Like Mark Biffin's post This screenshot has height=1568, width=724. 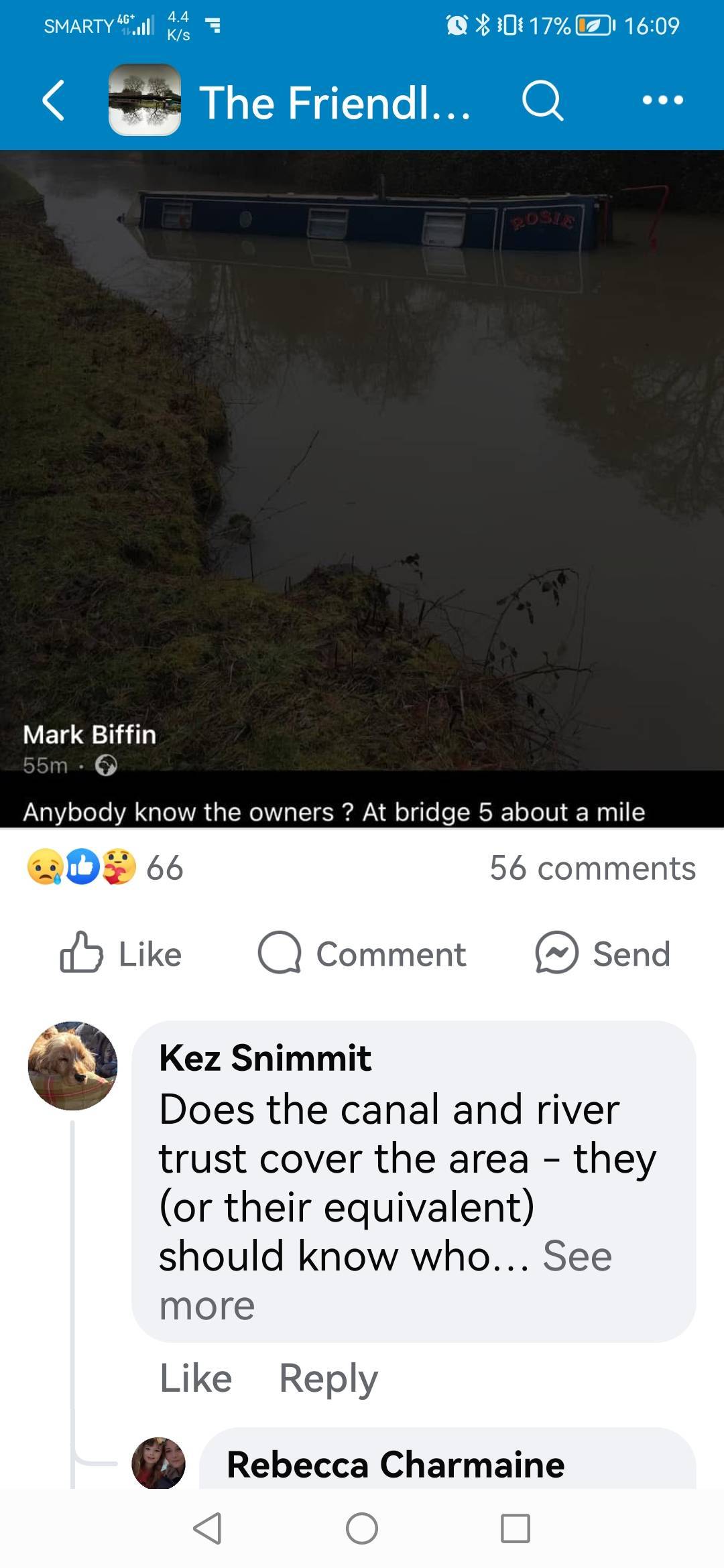[121, 954]
